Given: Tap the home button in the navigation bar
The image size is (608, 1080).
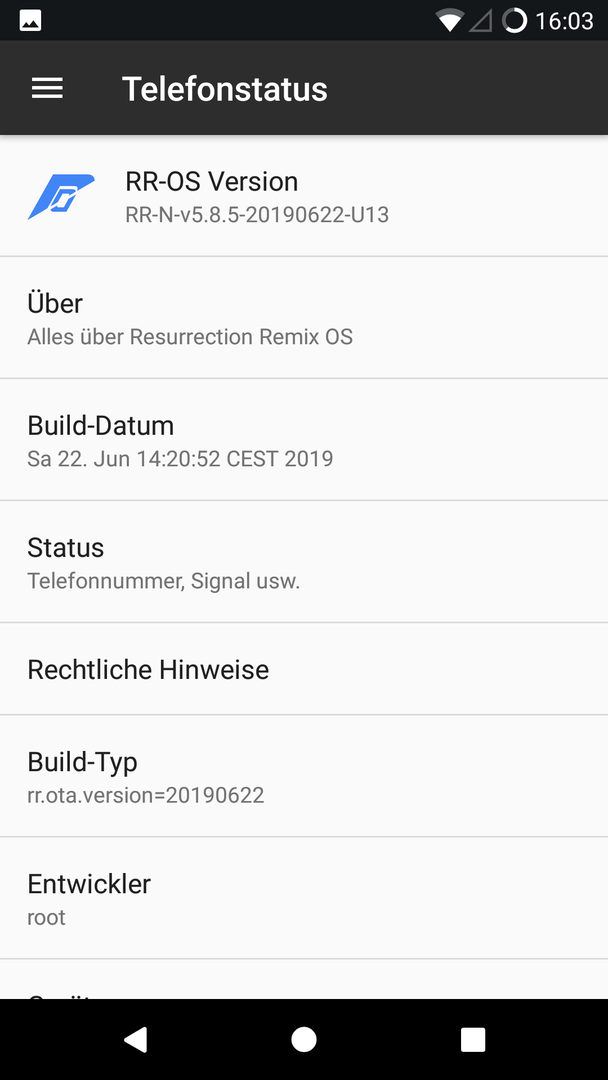Looking at the screenshot, I should click(304, 1039).
